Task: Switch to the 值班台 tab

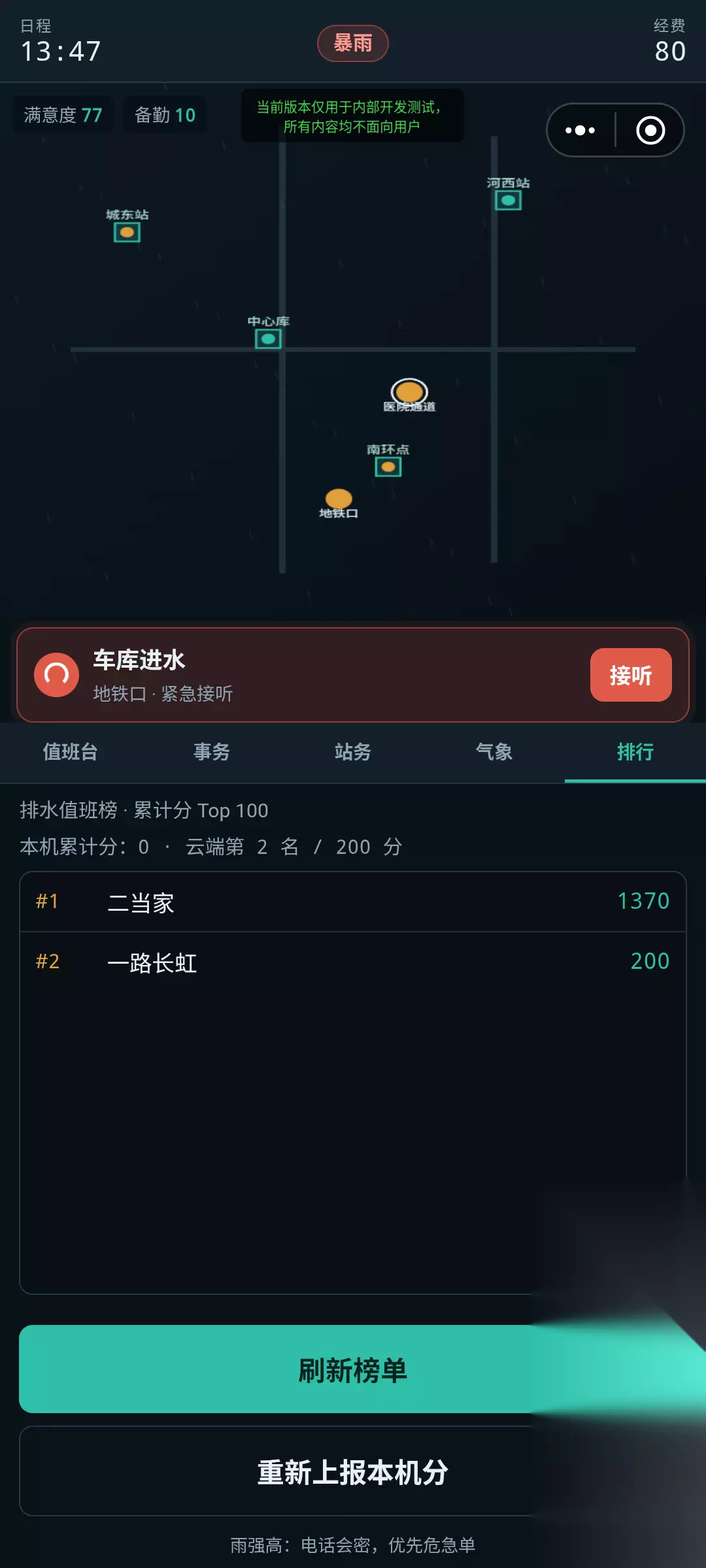Action: [70, 752]
